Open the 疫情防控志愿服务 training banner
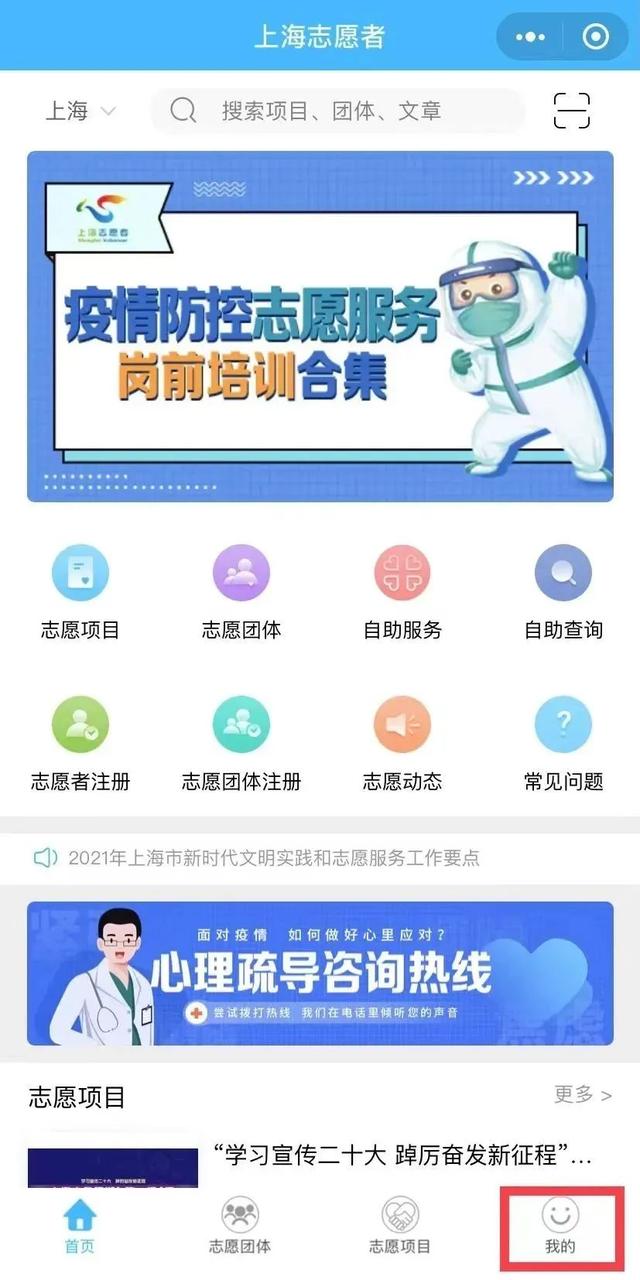This screenshot has height=1280, width=640. tap(320, 326)
